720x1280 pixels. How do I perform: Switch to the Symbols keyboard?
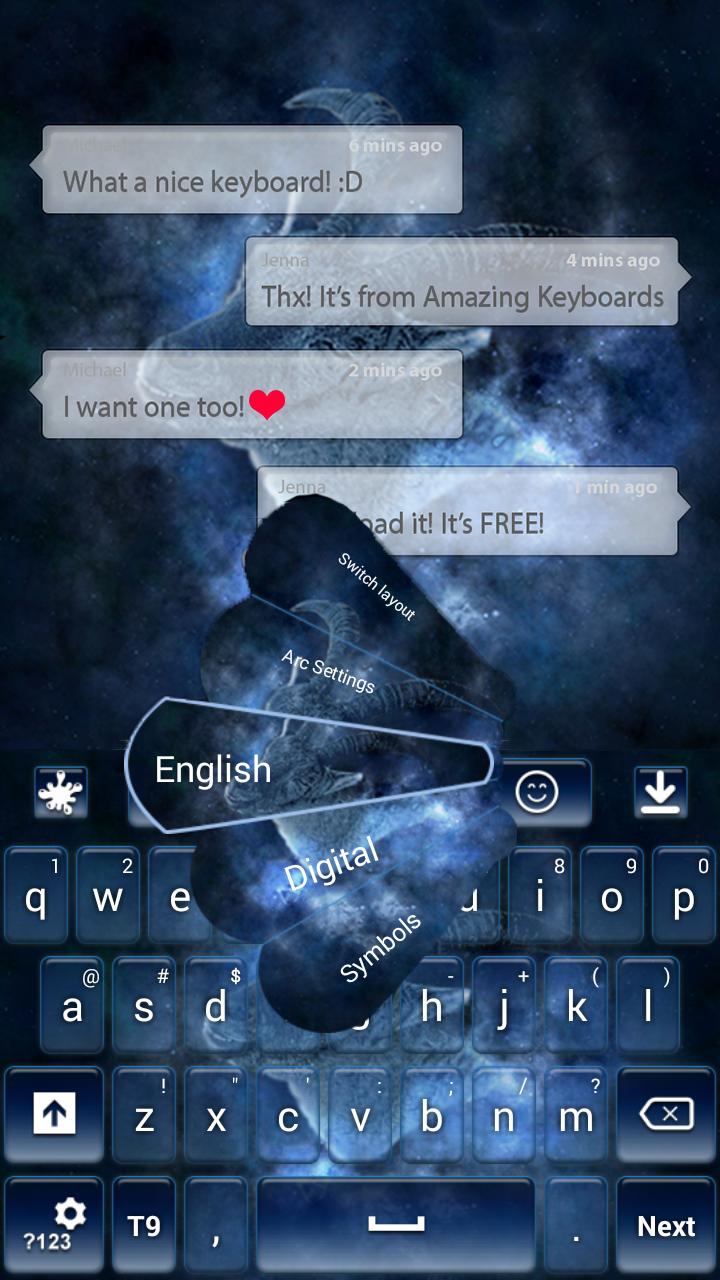point(381,948)
